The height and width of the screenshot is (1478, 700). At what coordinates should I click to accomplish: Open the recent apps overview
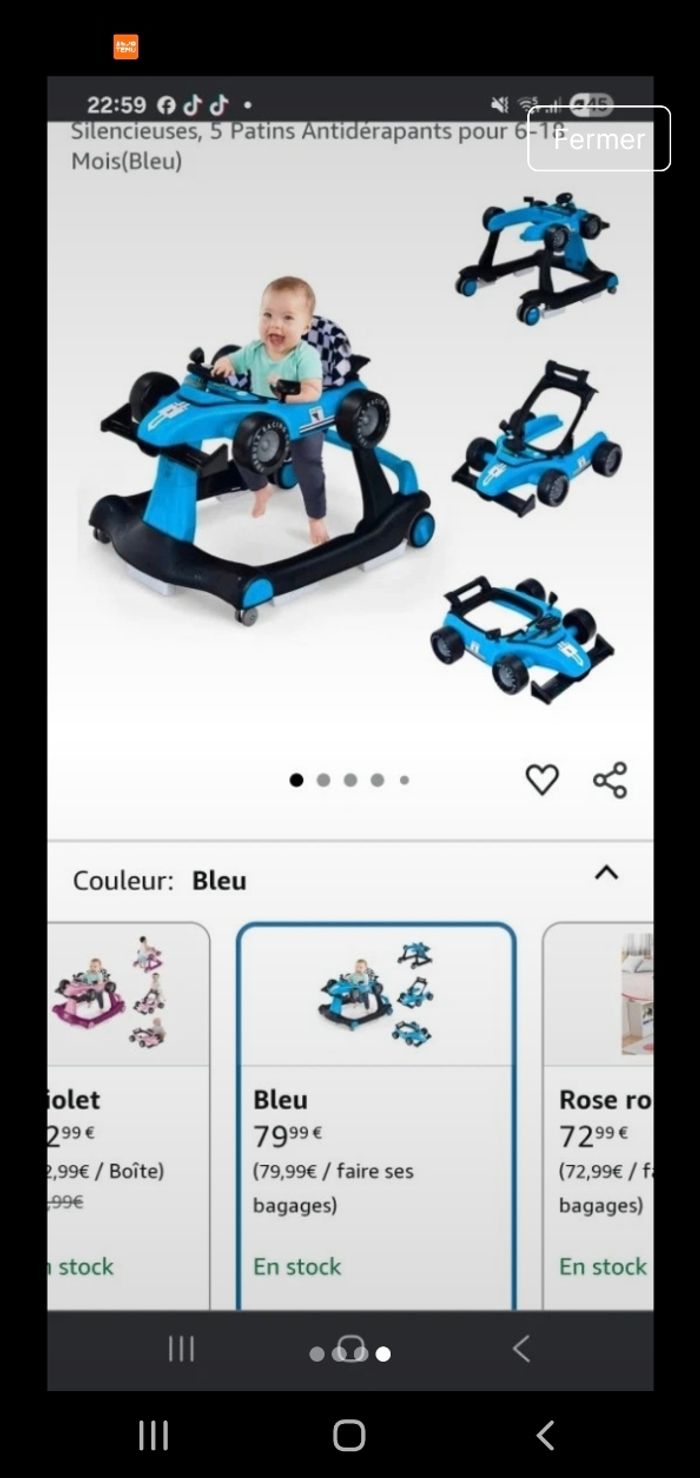click(x=153, y=1436)
